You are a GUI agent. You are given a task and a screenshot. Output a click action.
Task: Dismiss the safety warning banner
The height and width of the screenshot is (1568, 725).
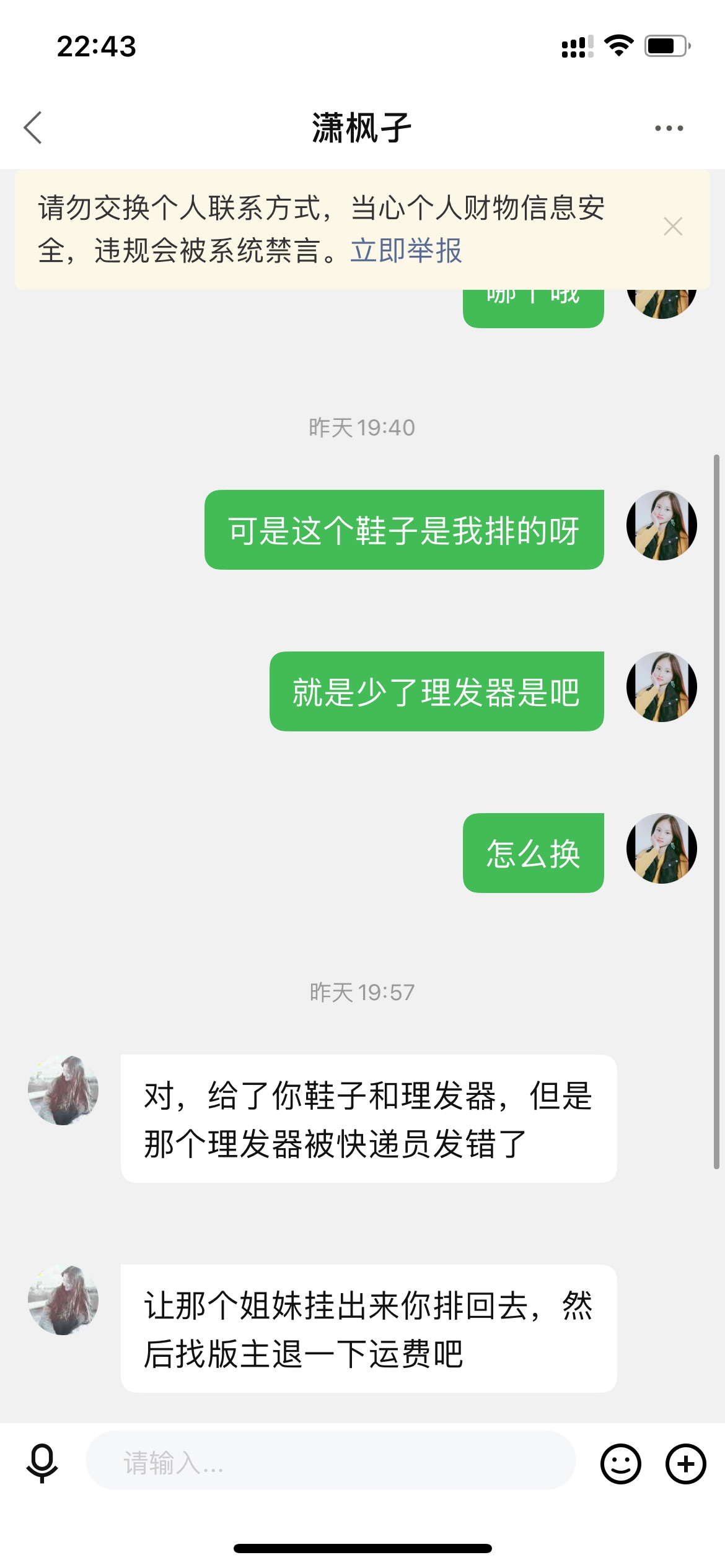point(673,227)
